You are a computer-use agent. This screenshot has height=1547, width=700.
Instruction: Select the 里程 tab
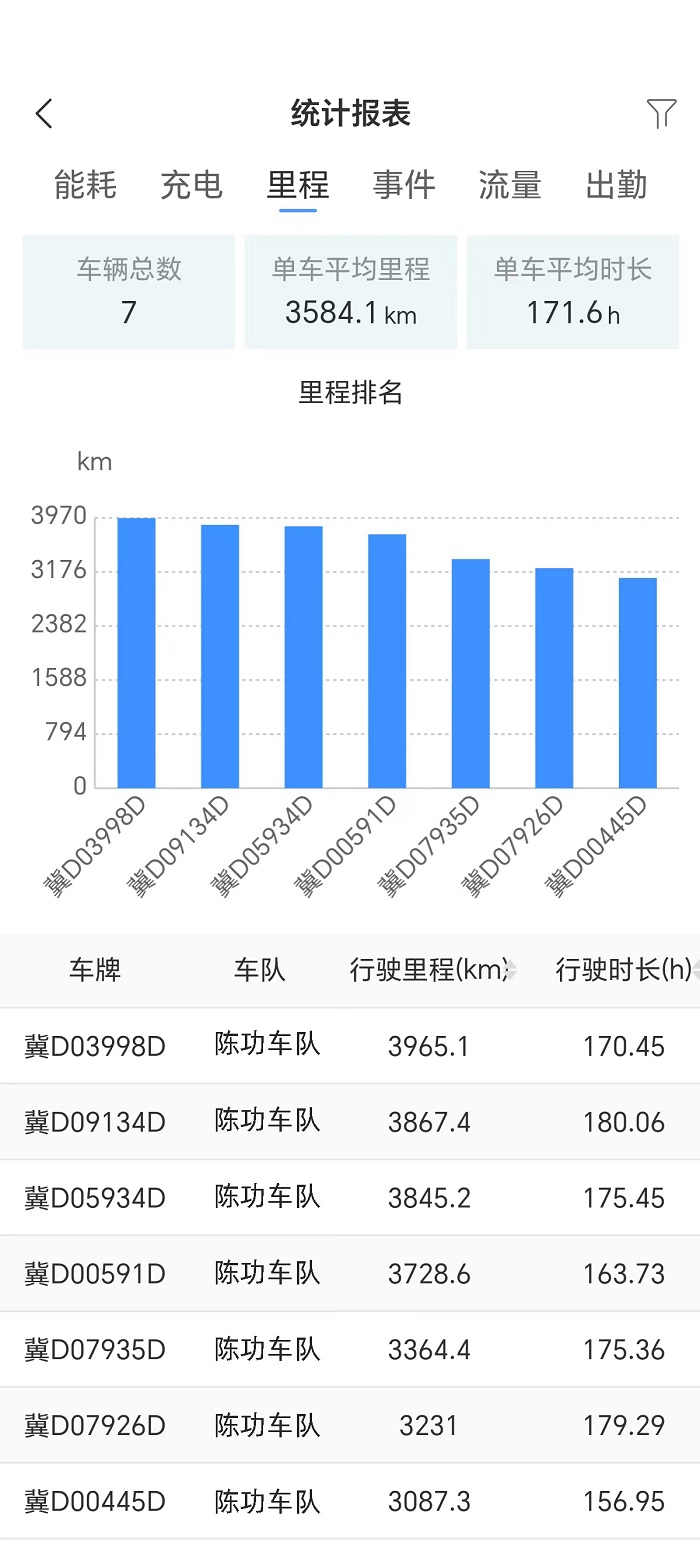298,186
